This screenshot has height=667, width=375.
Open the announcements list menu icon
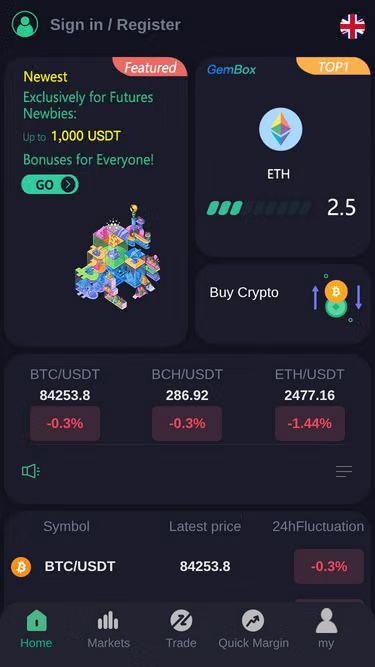click(344, 471)
